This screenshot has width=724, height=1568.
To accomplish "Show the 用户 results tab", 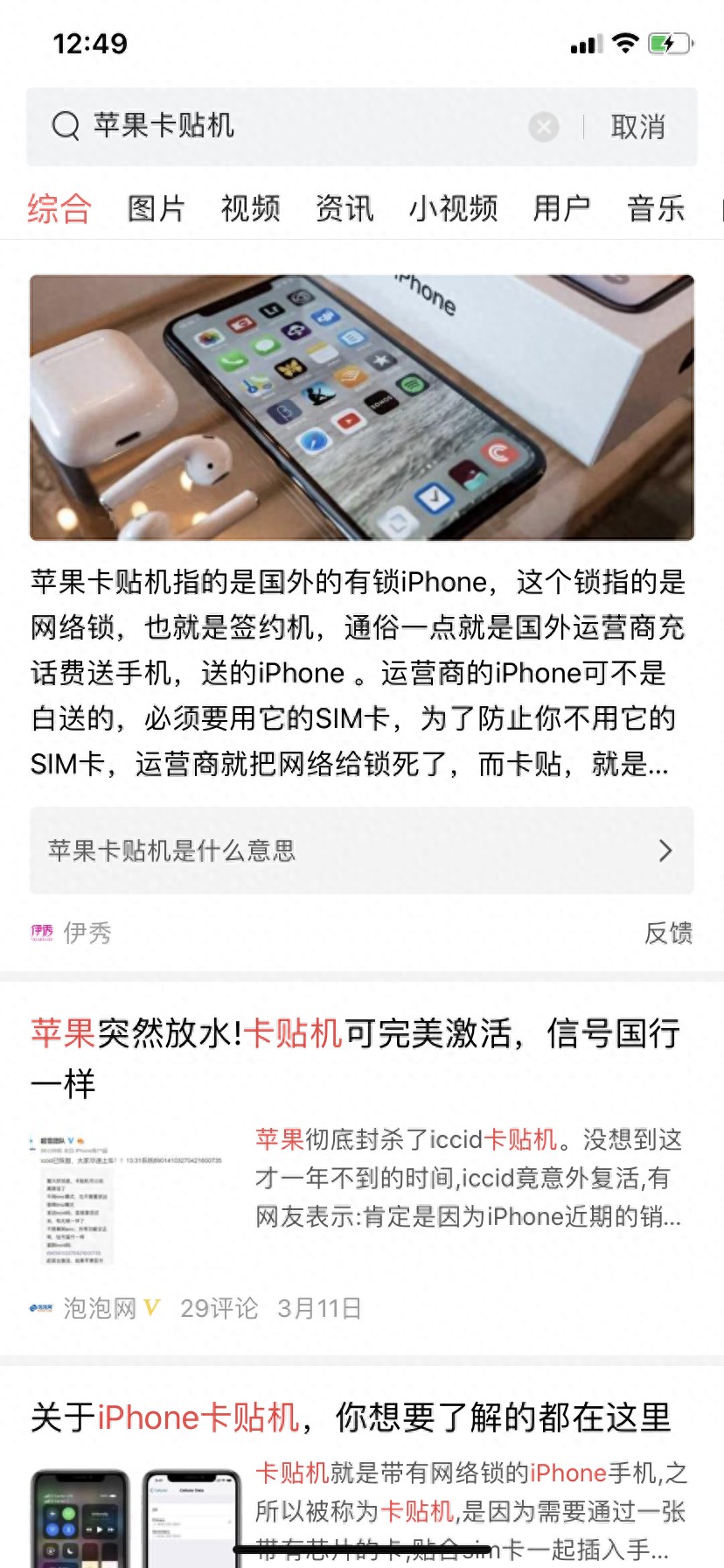I will point(561,209).
